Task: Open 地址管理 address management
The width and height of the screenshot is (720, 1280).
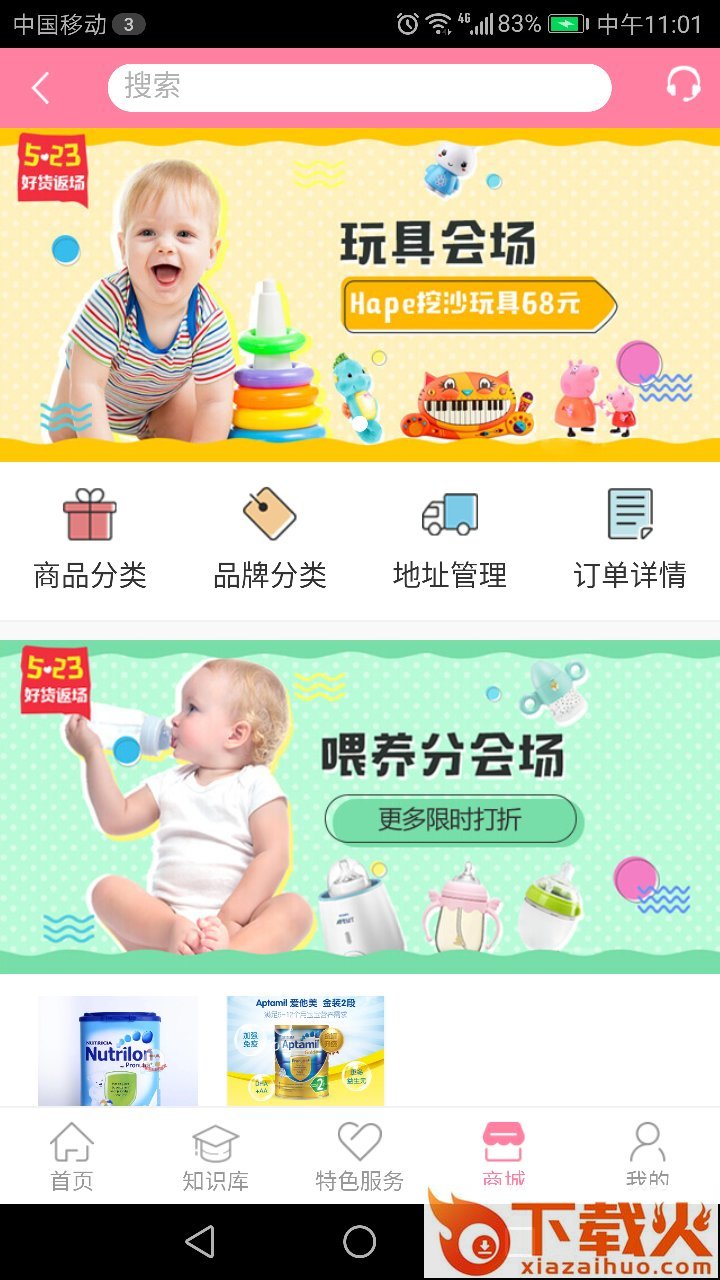Action: click(x=450, y=540)
